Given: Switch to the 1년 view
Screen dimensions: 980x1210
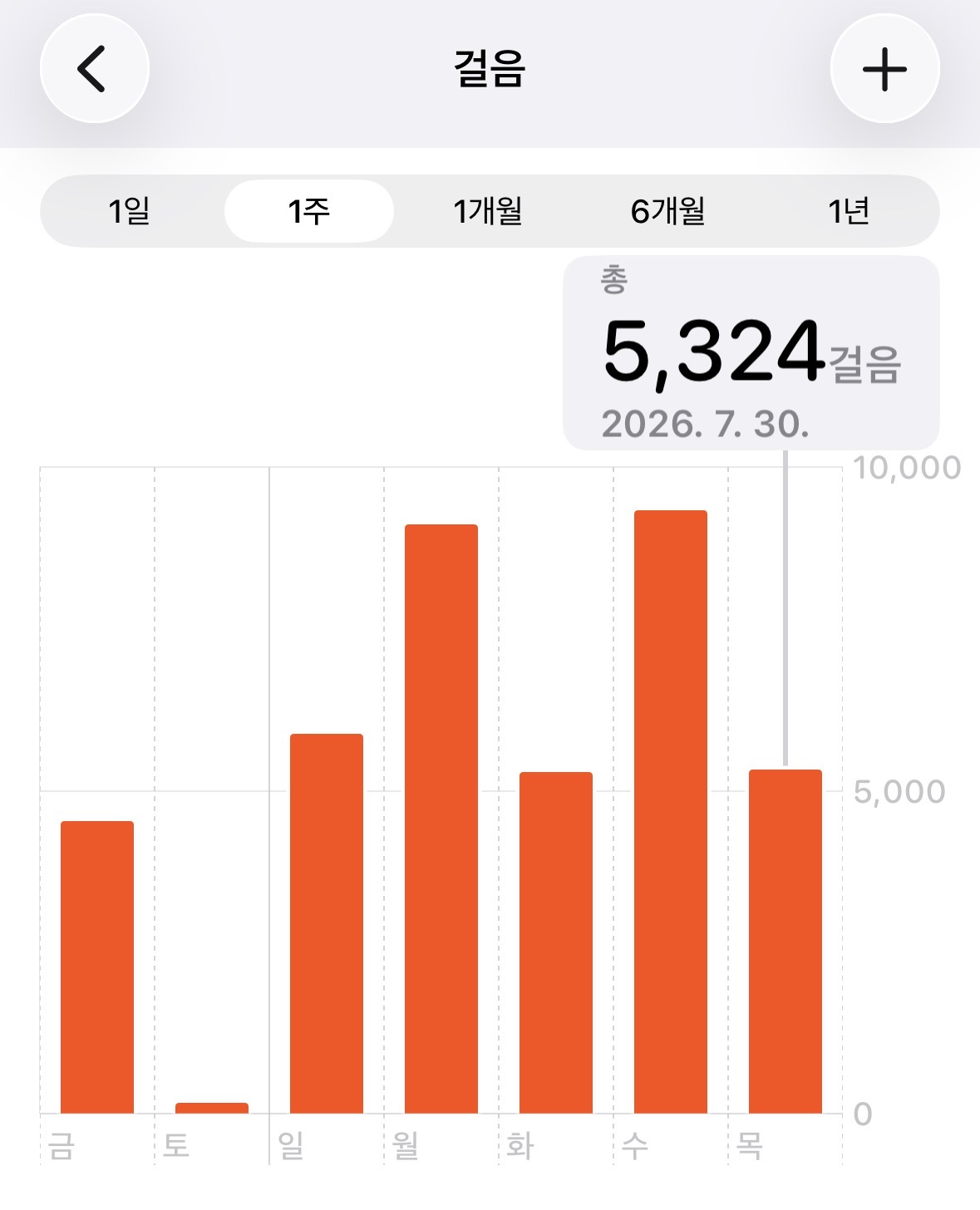Looking at the screenshot, I should 849,211.
